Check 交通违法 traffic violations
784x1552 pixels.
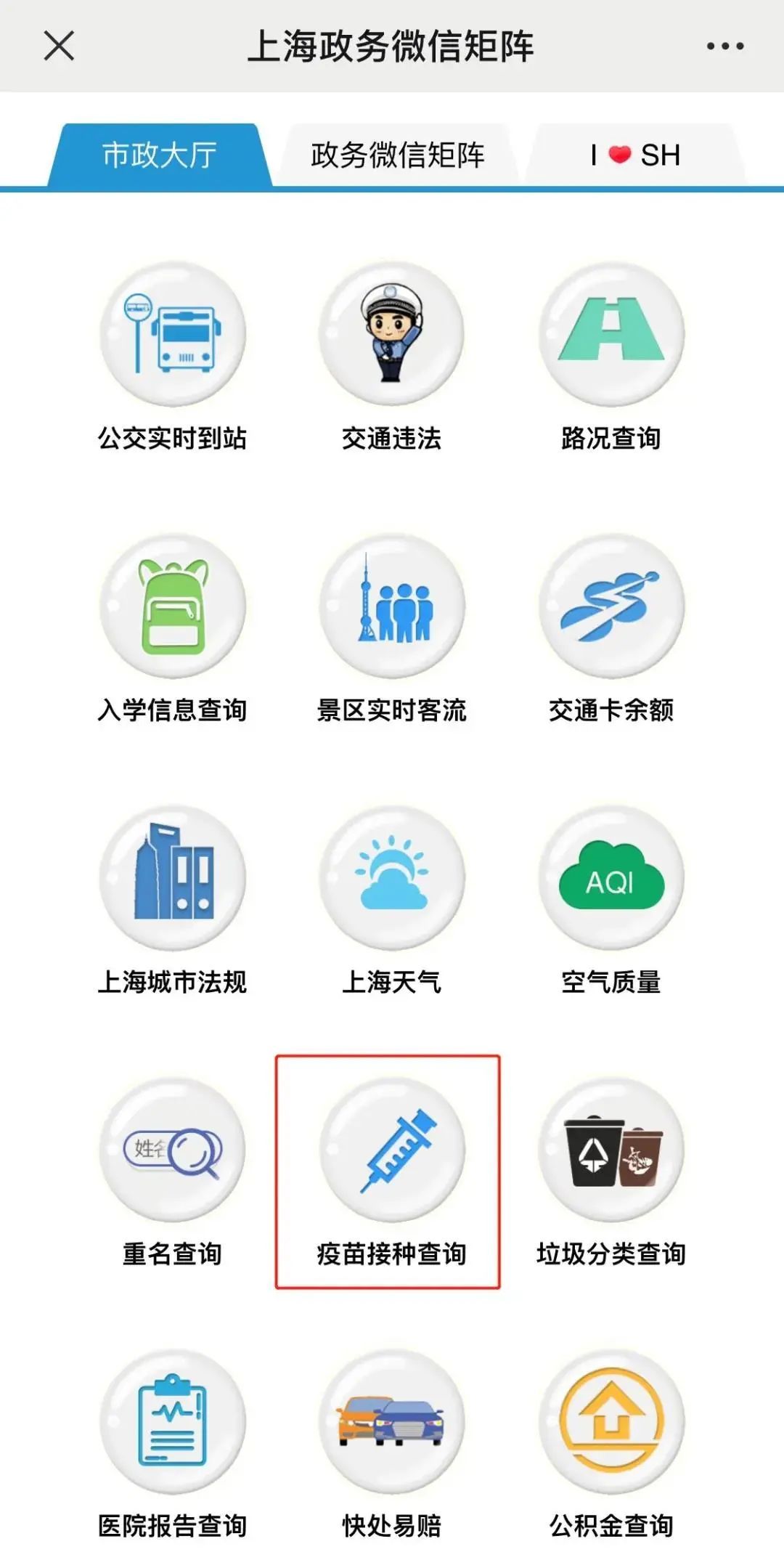click(392, 334)
